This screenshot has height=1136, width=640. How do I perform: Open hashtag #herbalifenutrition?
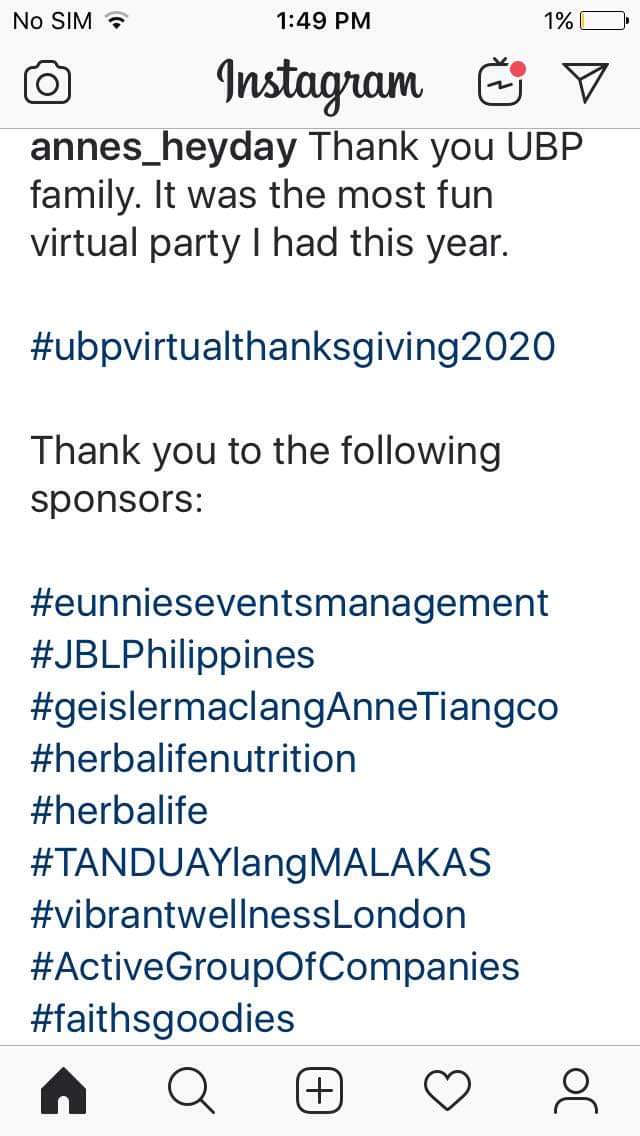coord(194,759)
